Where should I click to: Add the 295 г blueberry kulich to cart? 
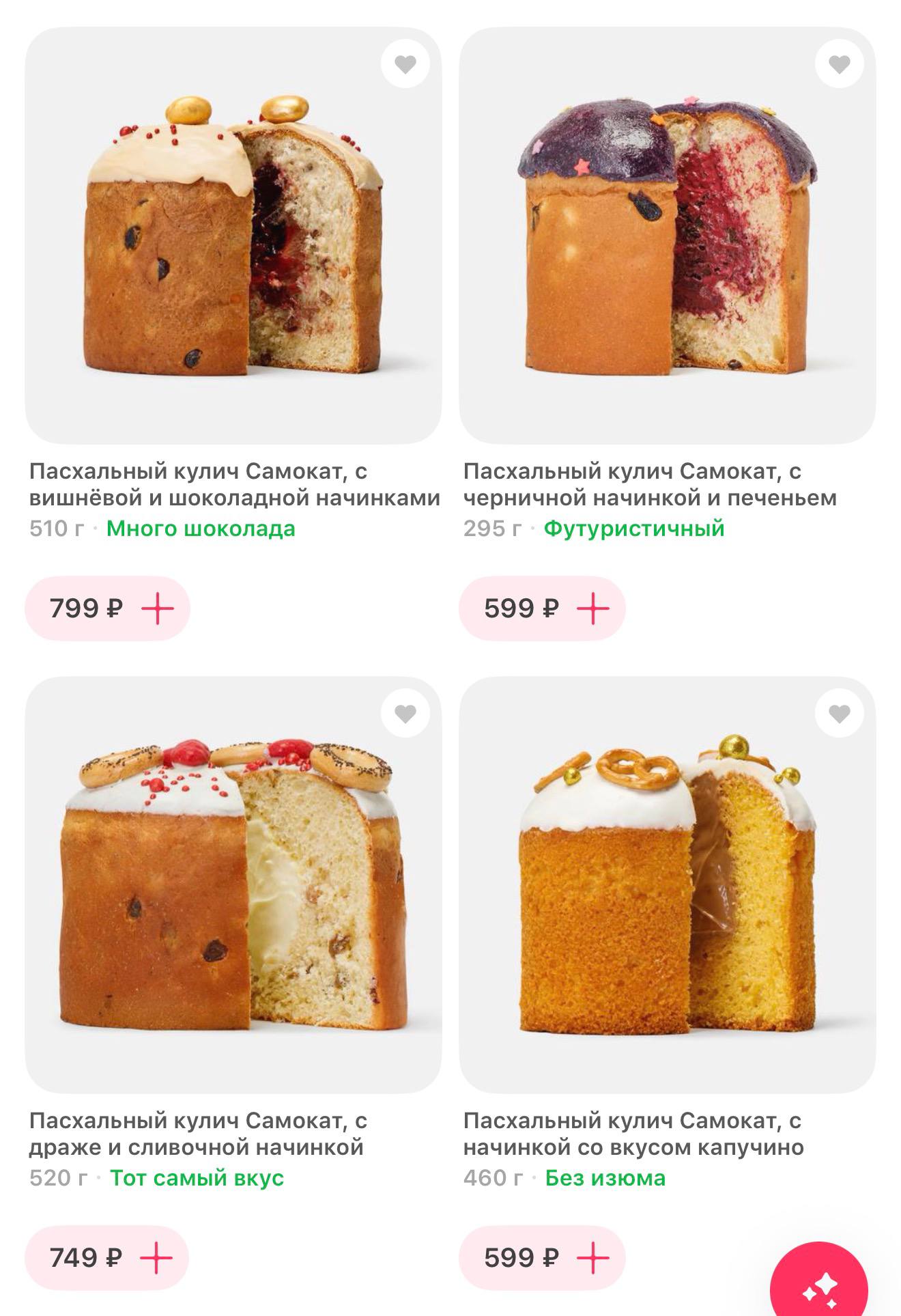click(592, 608)
